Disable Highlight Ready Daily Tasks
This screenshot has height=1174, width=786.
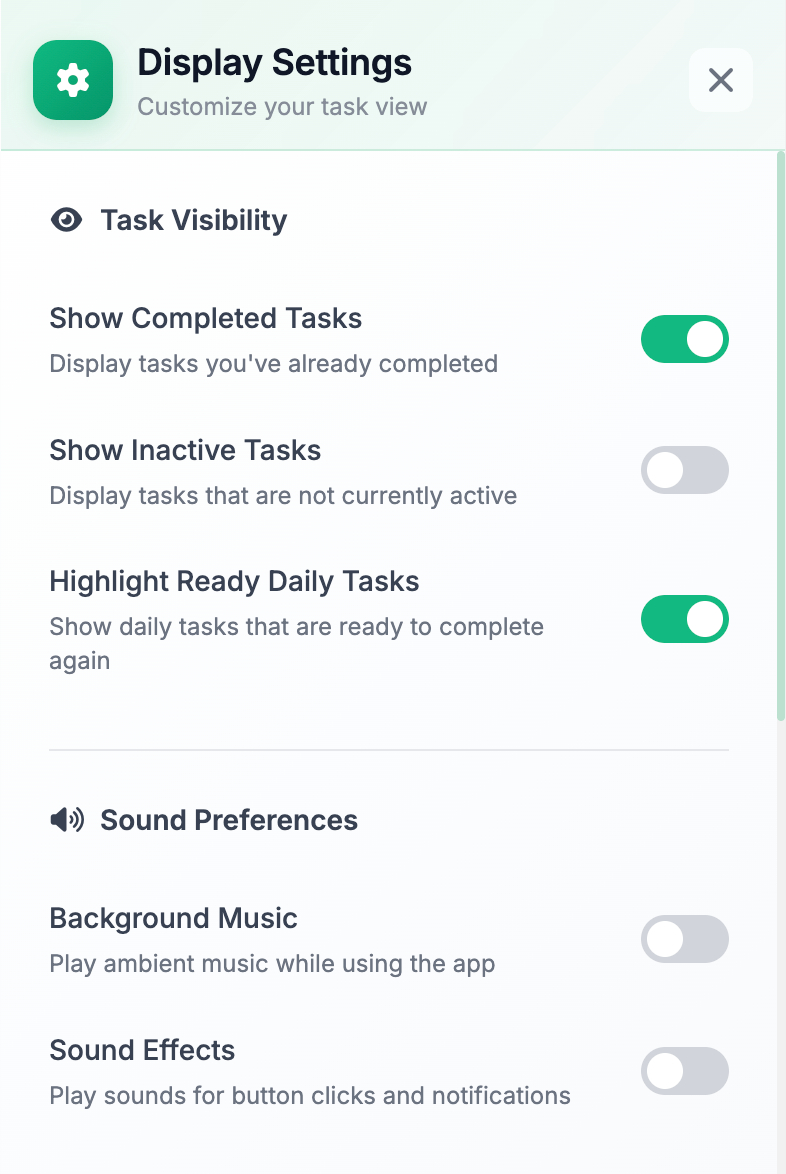click(684, 619)
